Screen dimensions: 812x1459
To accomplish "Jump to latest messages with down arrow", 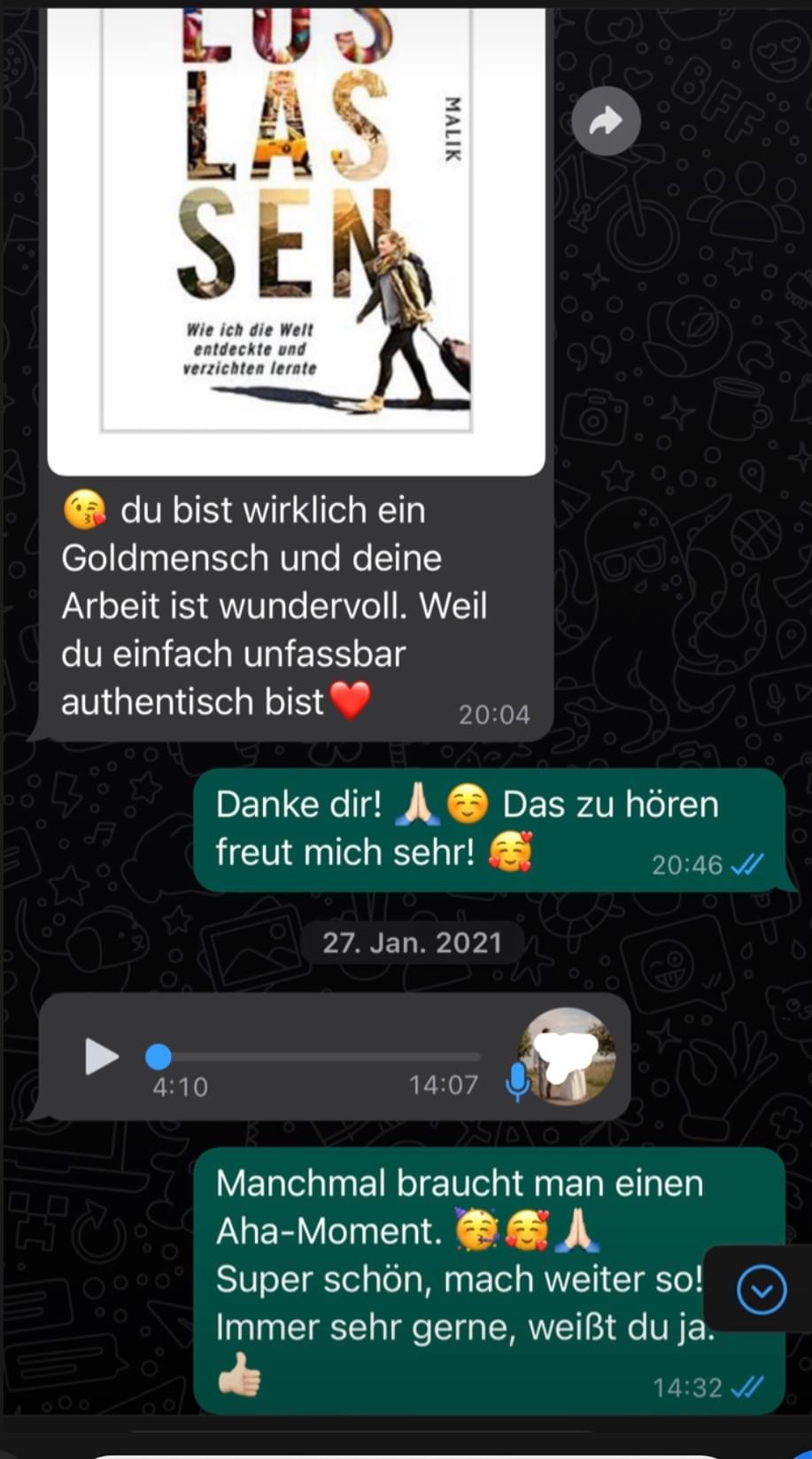I will pyautogui.click(x=762, y=1289).
